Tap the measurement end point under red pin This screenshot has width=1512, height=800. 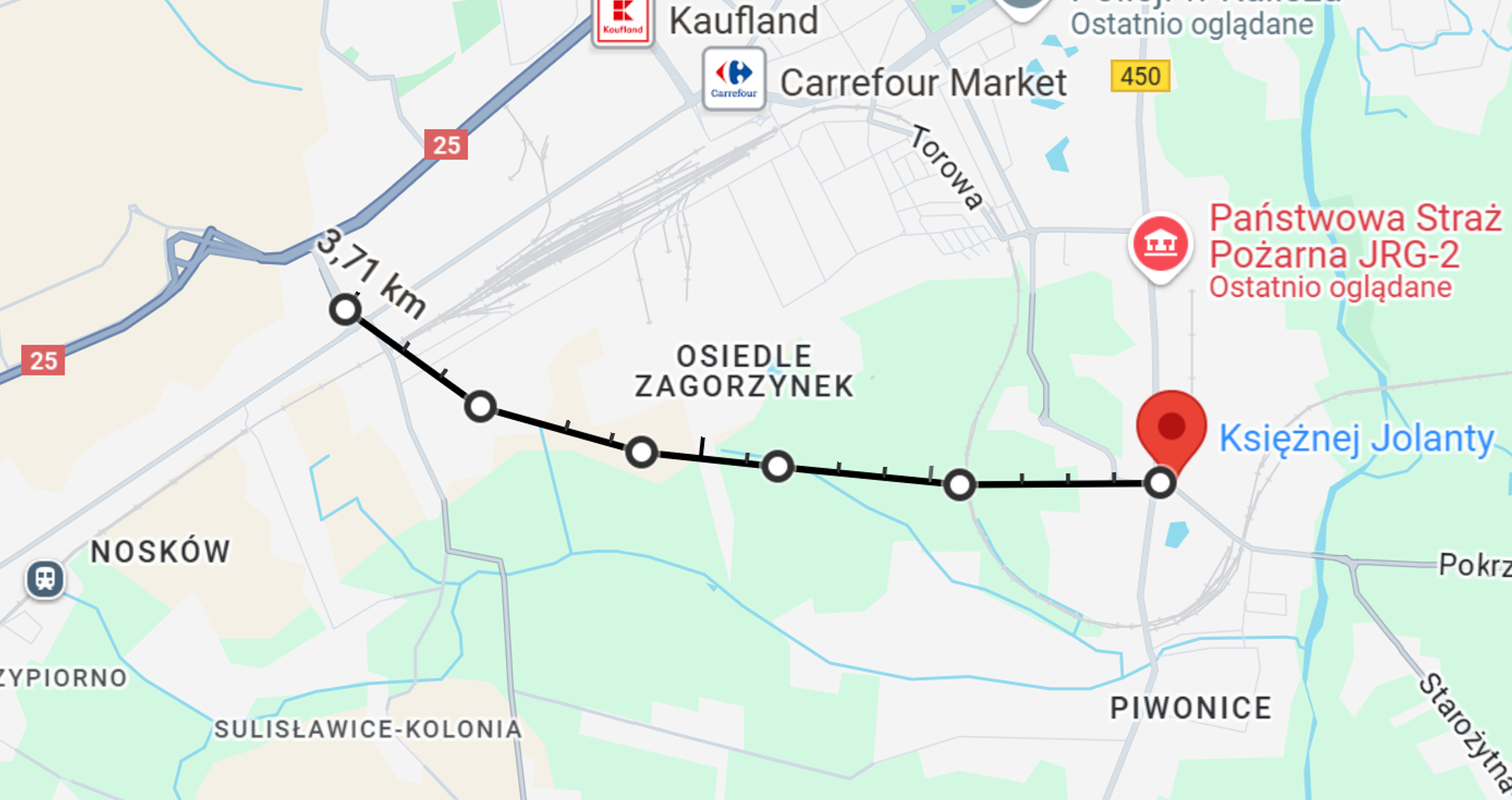click(x=1160, y=483)
